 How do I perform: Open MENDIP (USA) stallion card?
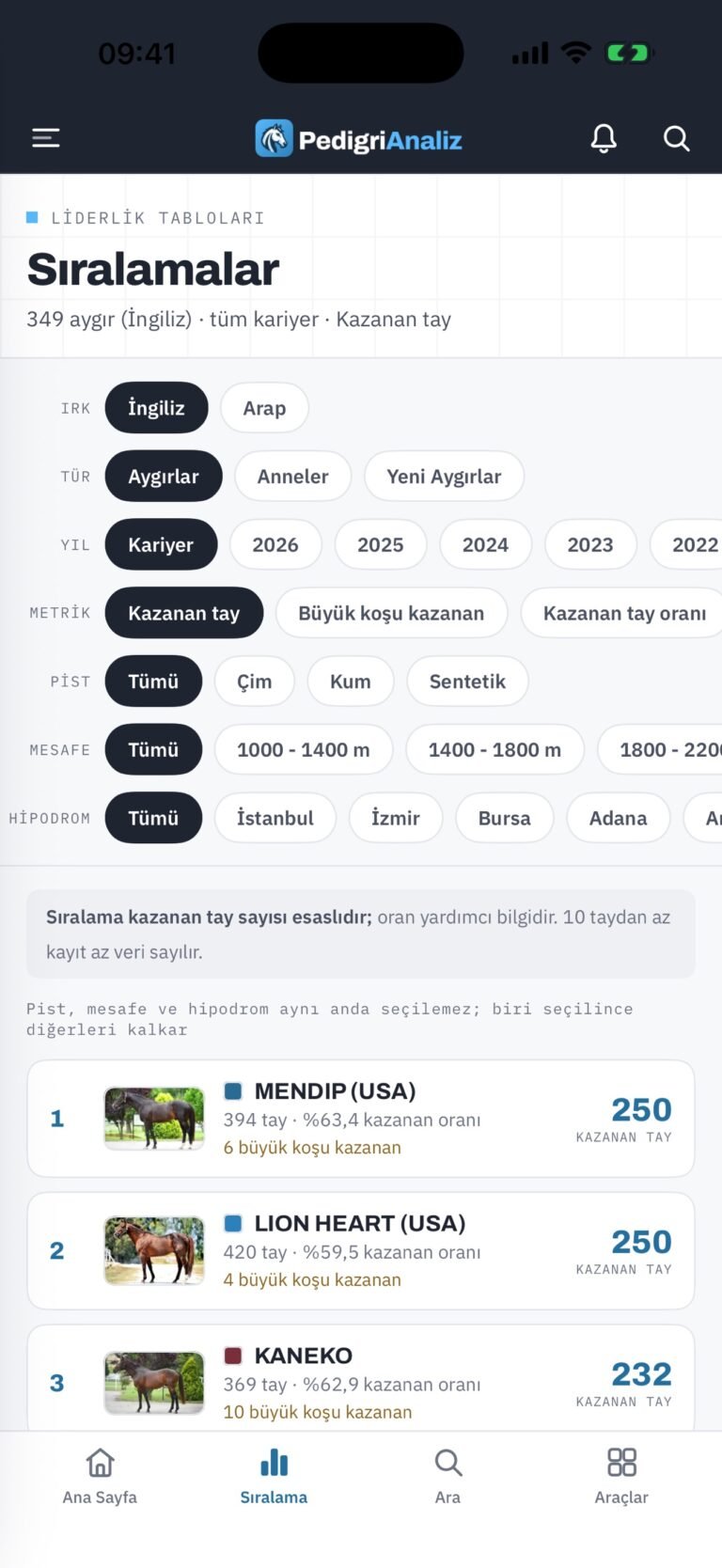(x=361, y=1119)
